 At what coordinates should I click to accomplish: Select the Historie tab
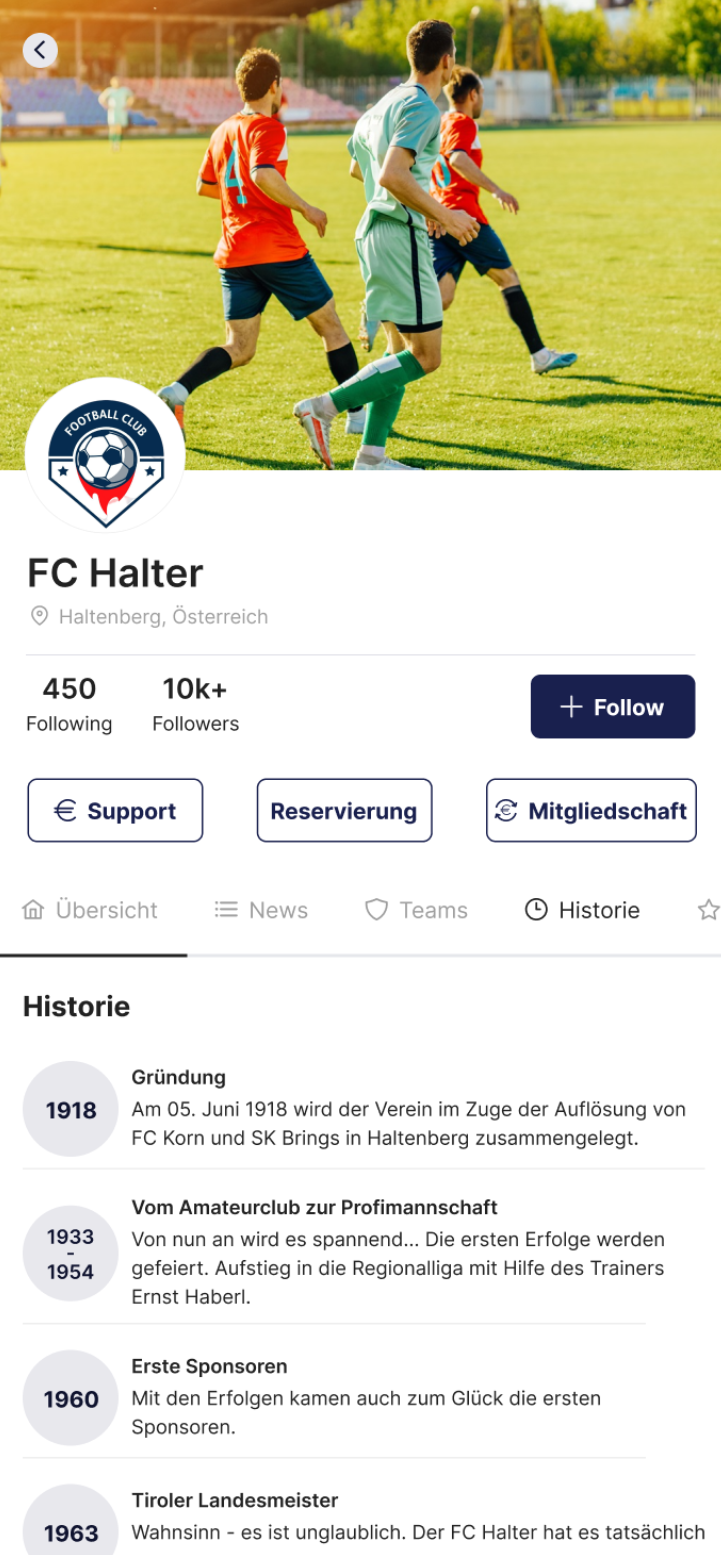(x=582, y=910)
